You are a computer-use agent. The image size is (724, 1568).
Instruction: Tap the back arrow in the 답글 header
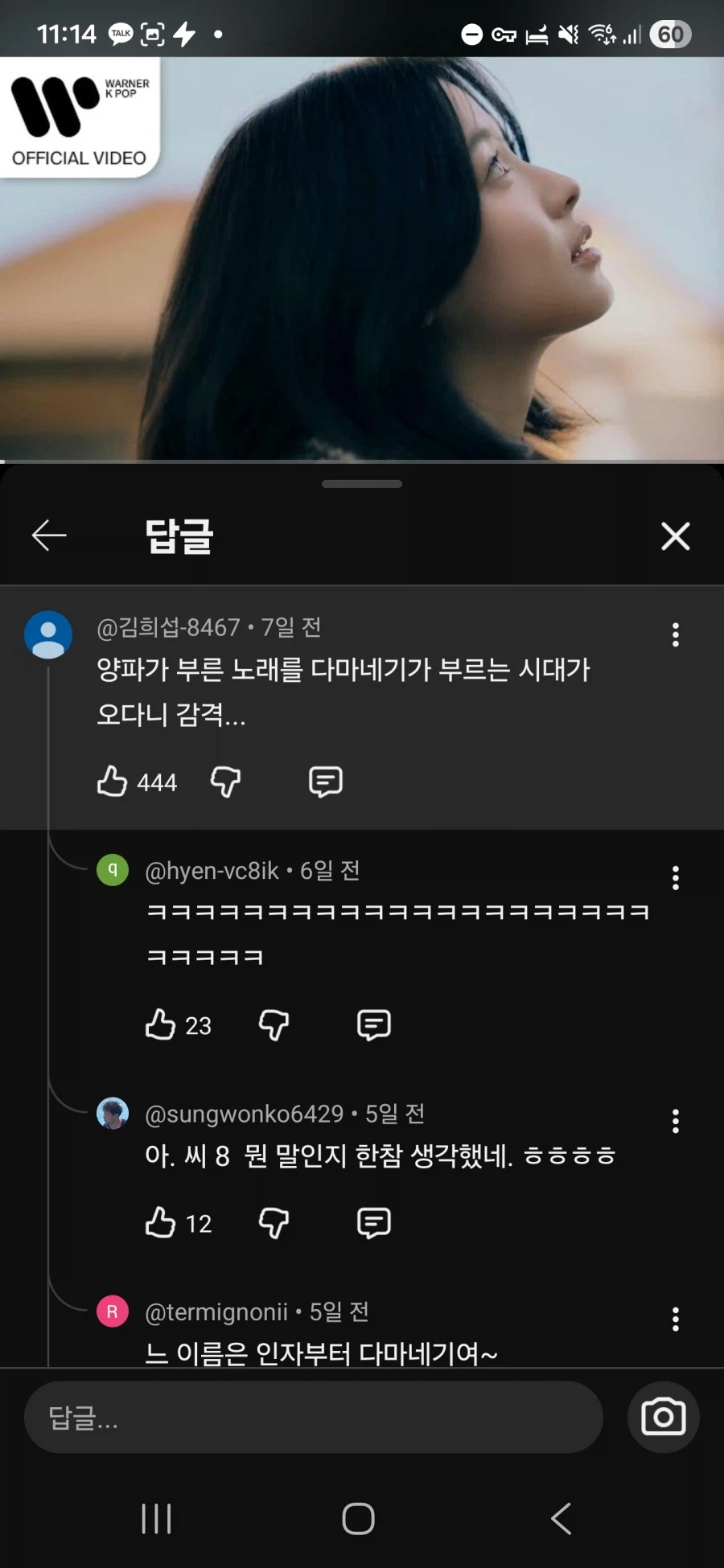(49, 536)
